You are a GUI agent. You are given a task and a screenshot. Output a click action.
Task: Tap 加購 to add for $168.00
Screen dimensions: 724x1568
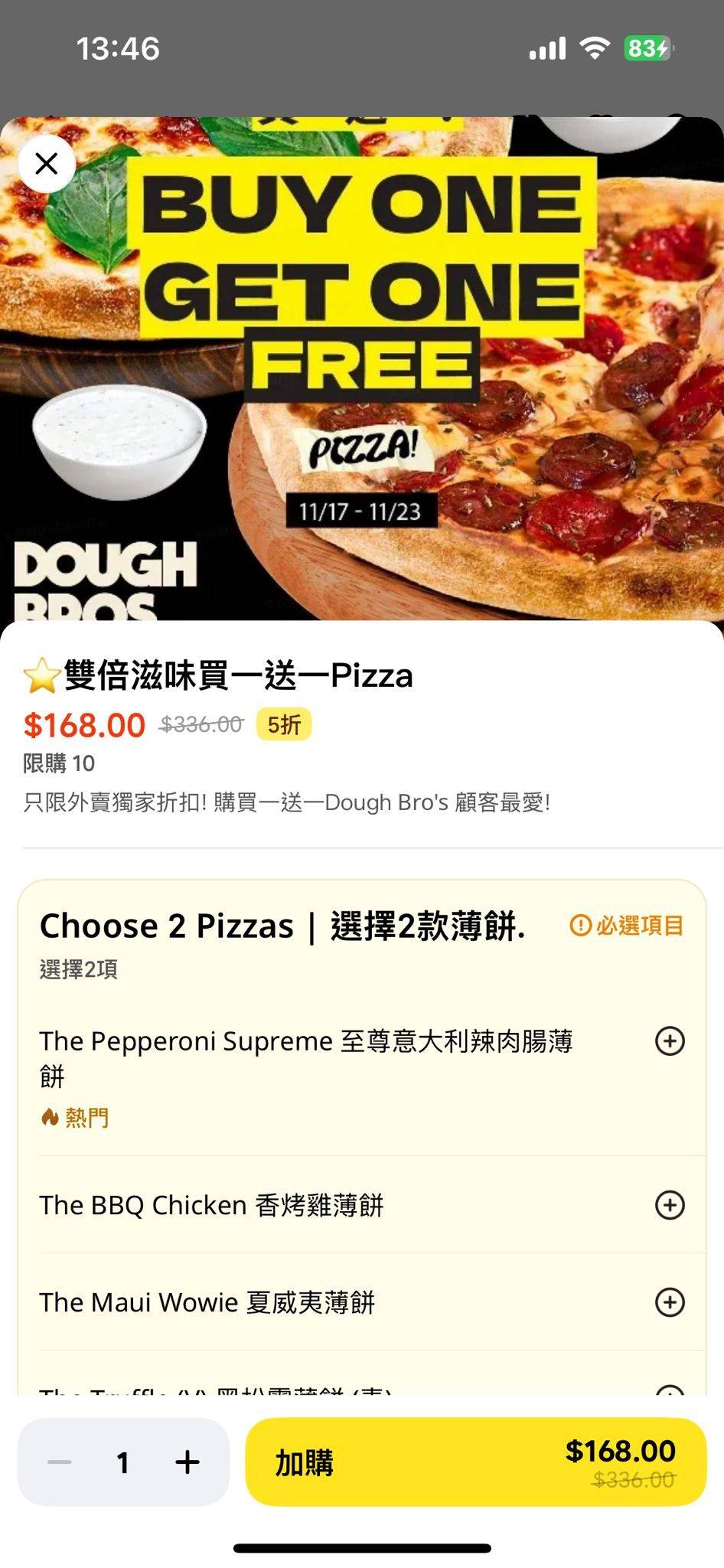(475, 1462)
